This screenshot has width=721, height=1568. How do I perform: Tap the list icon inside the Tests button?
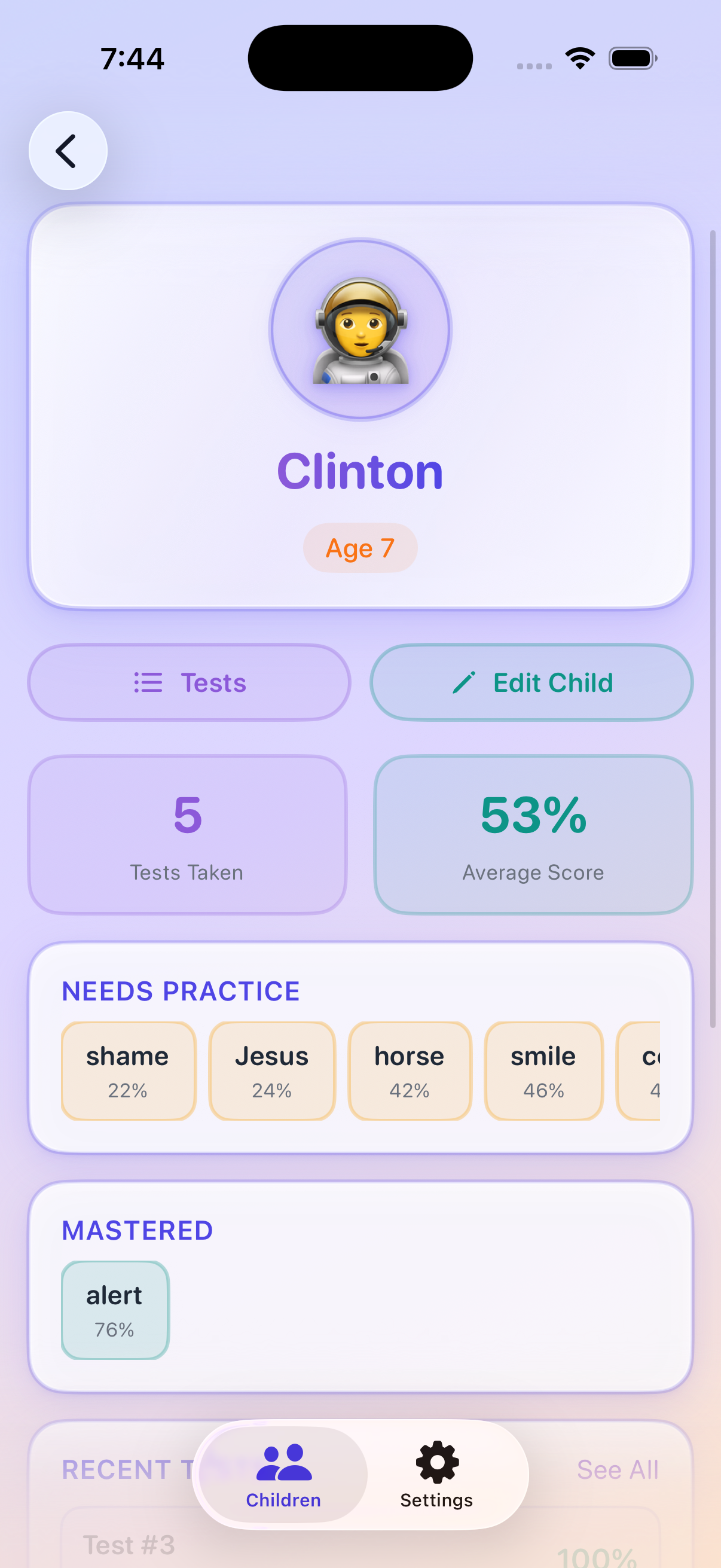148,682
